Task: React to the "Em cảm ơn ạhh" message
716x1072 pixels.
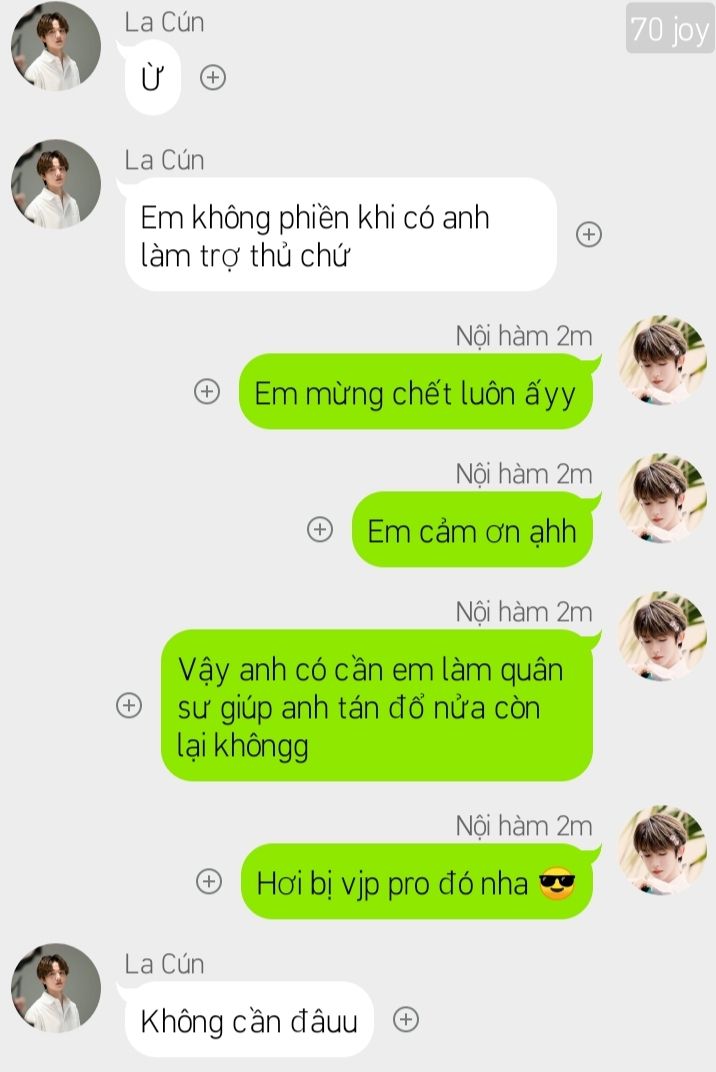Action: click(319, 530)
